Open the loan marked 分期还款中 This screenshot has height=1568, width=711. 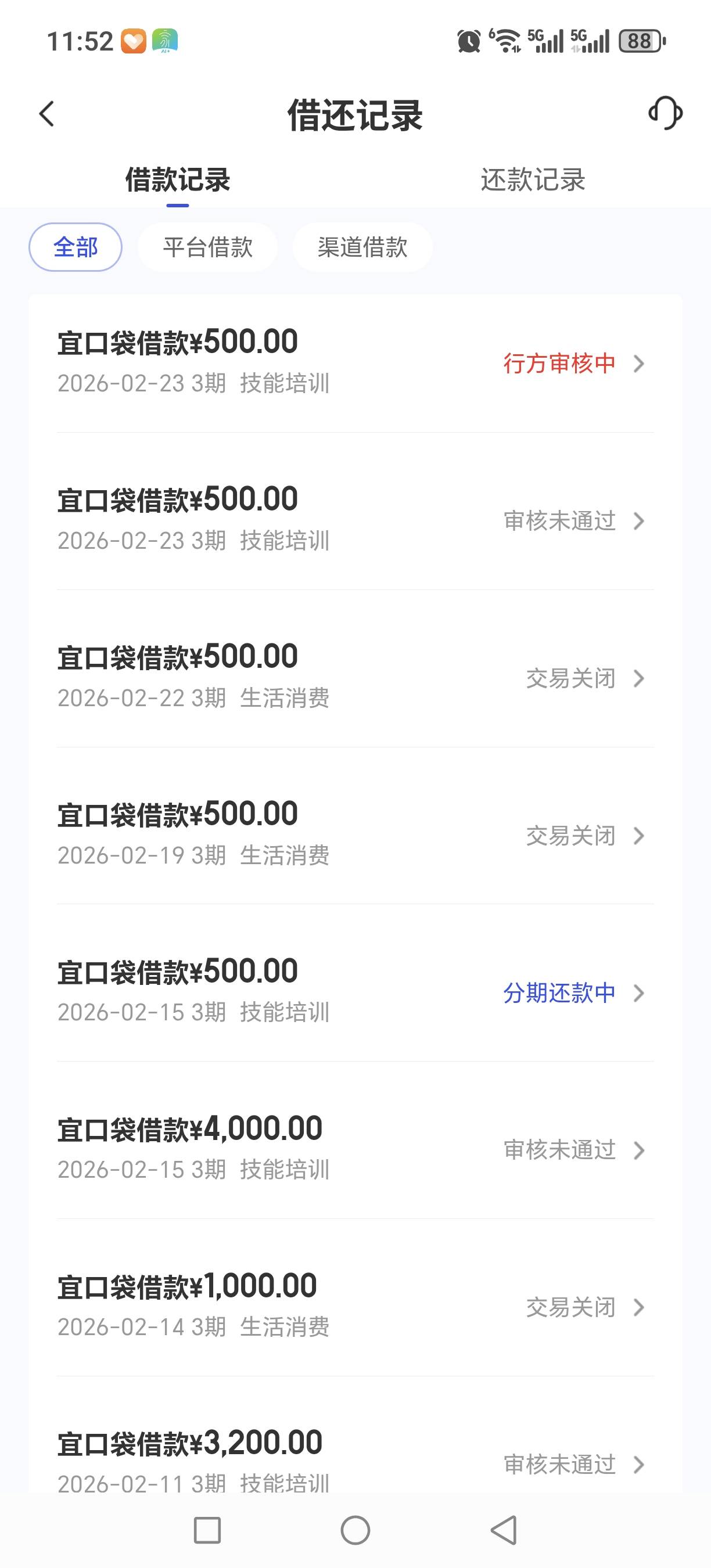(355, 992)
